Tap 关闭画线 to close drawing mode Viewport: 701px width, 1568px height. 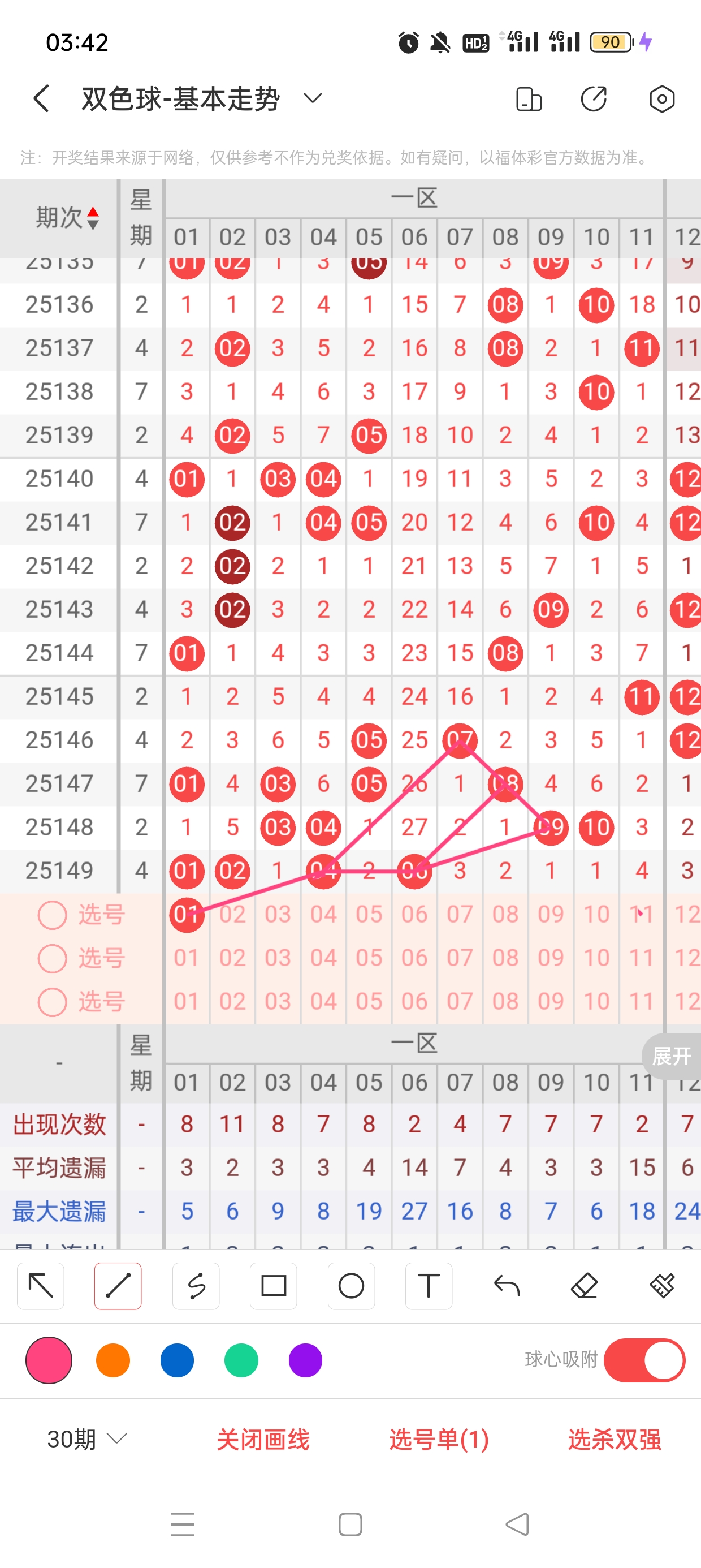pos(263,1439)
